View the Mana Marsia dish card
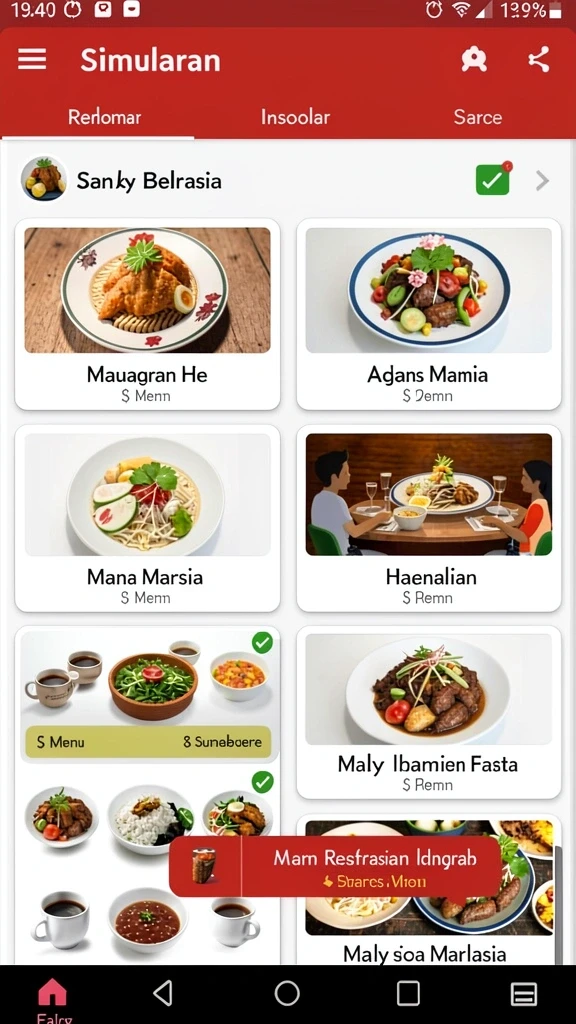 coord(148,519)
